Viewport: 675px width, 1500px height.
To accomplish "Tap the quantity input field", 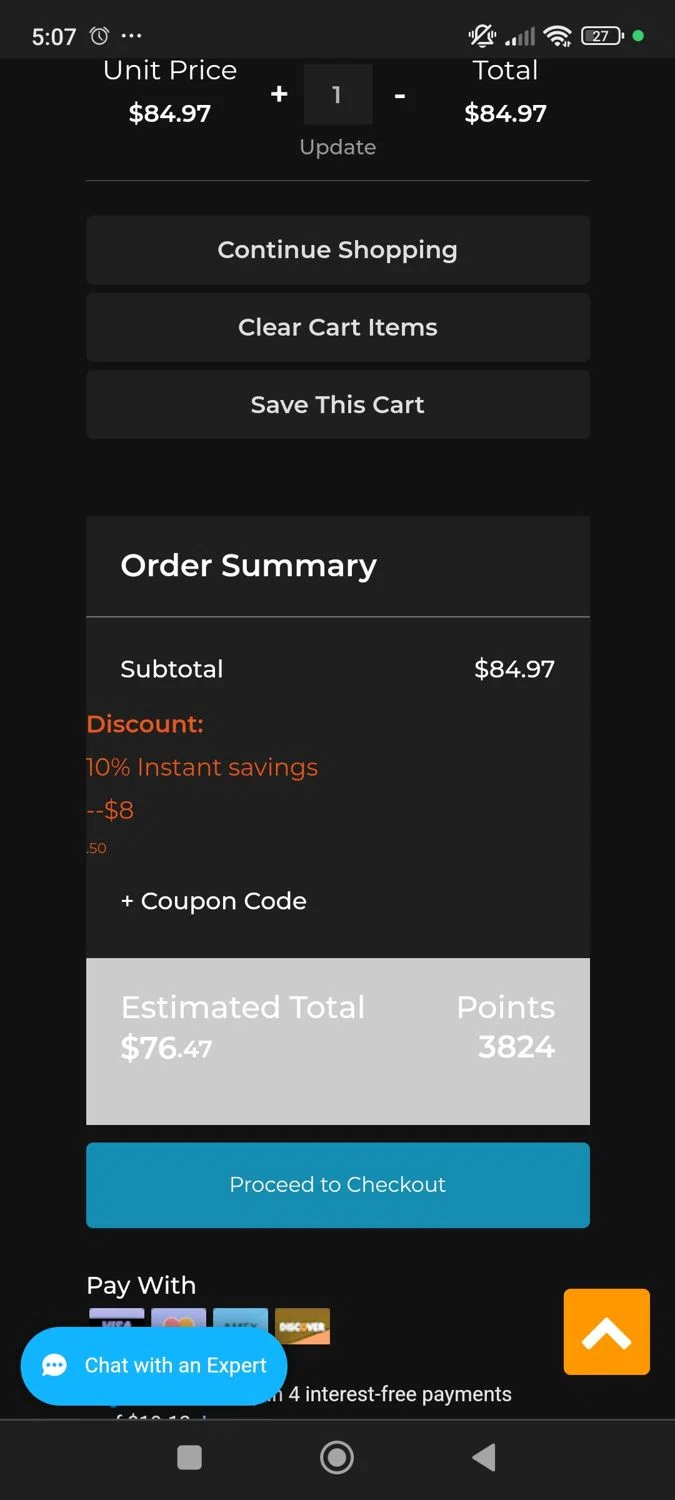I will [338, 95].
